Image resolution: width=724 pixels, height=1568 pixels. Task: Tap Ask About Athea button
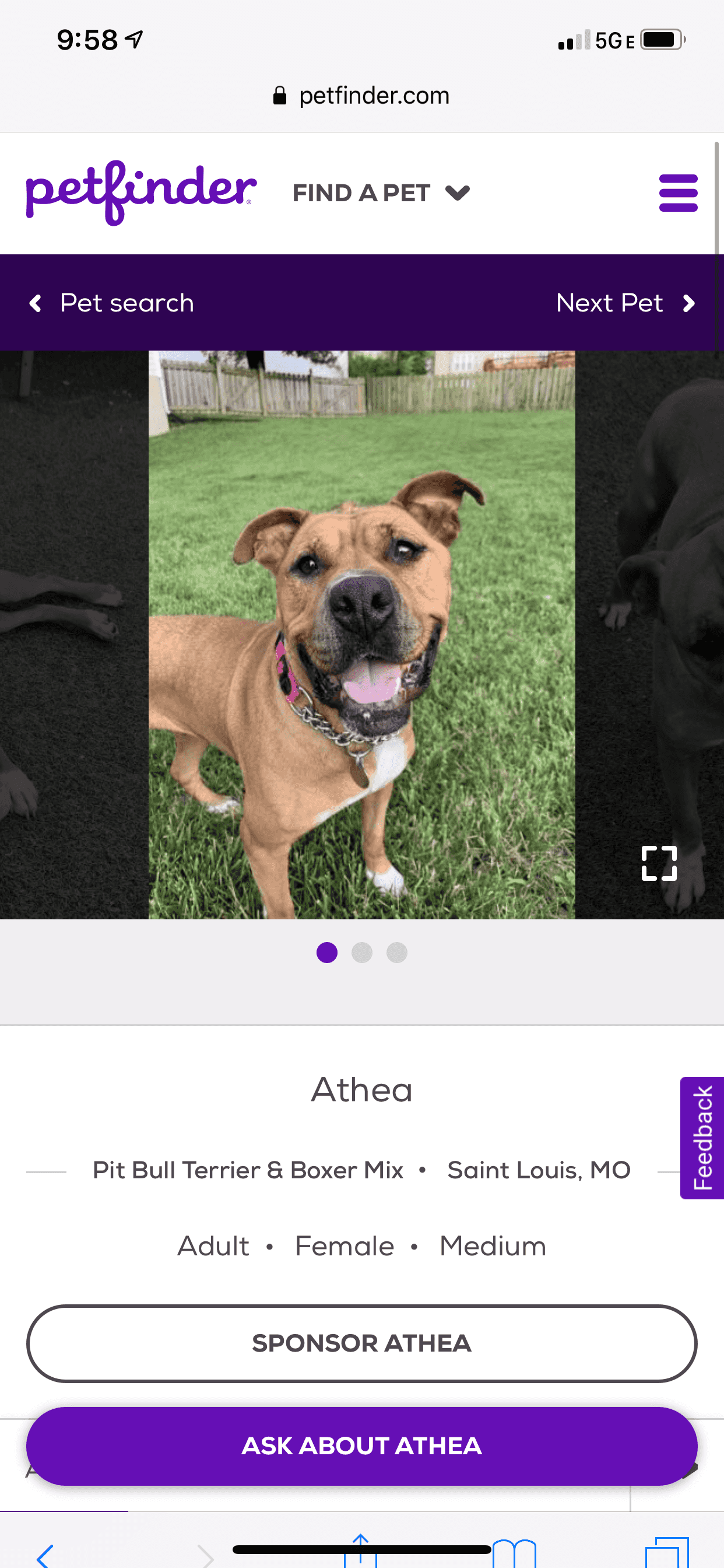click(x=361, y=1445)
